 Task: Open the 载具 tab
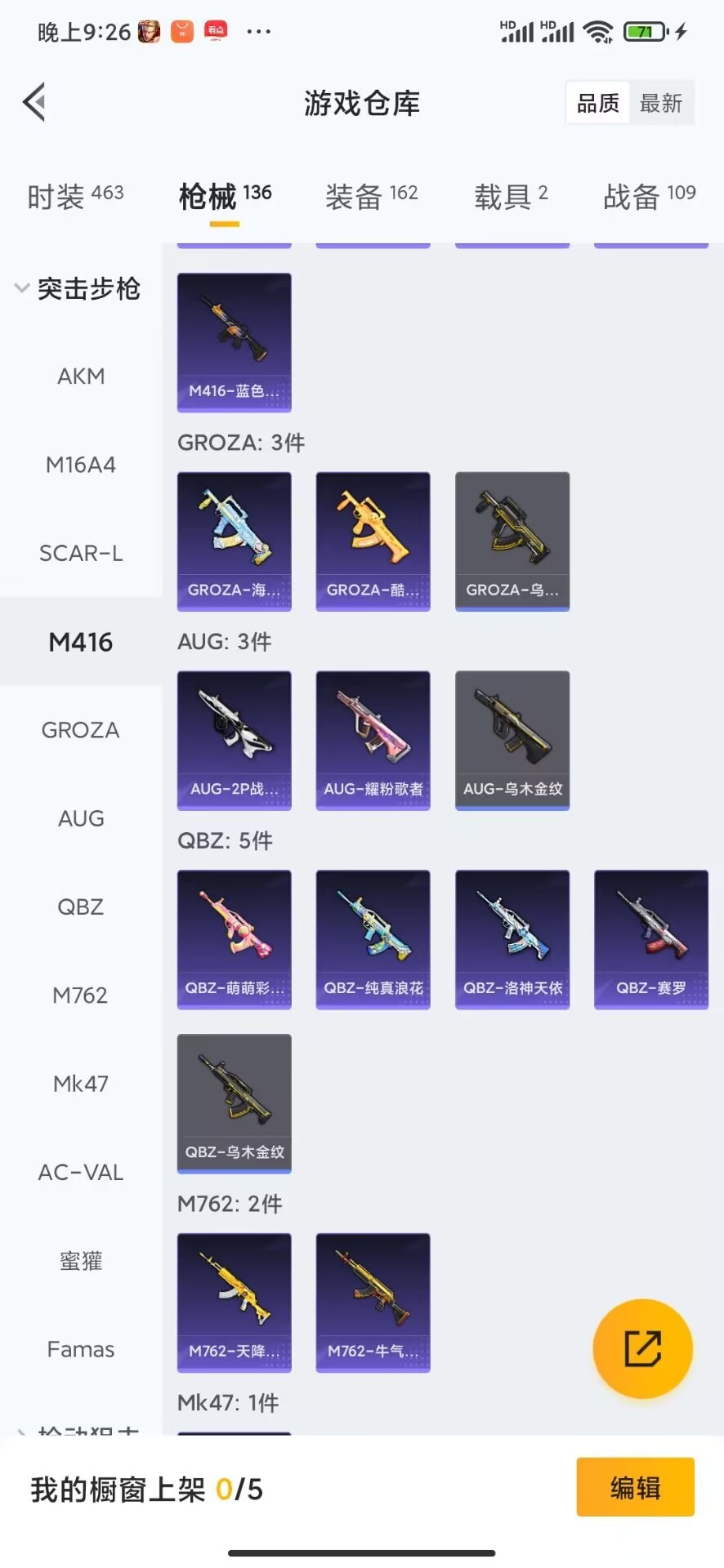[x=511, y=196]
